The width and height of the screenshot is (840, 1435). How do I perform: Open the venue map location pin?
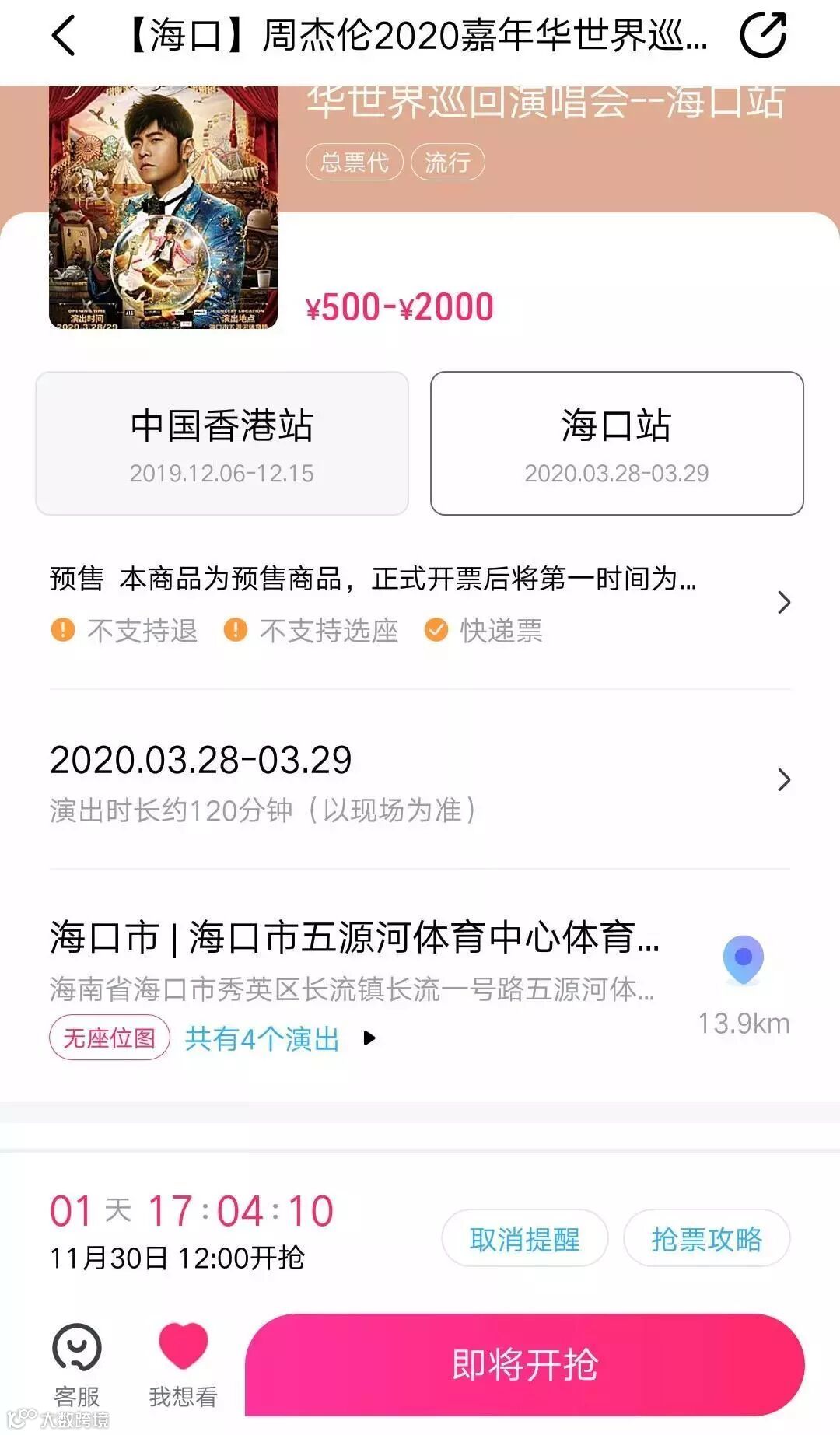[743, 959]
